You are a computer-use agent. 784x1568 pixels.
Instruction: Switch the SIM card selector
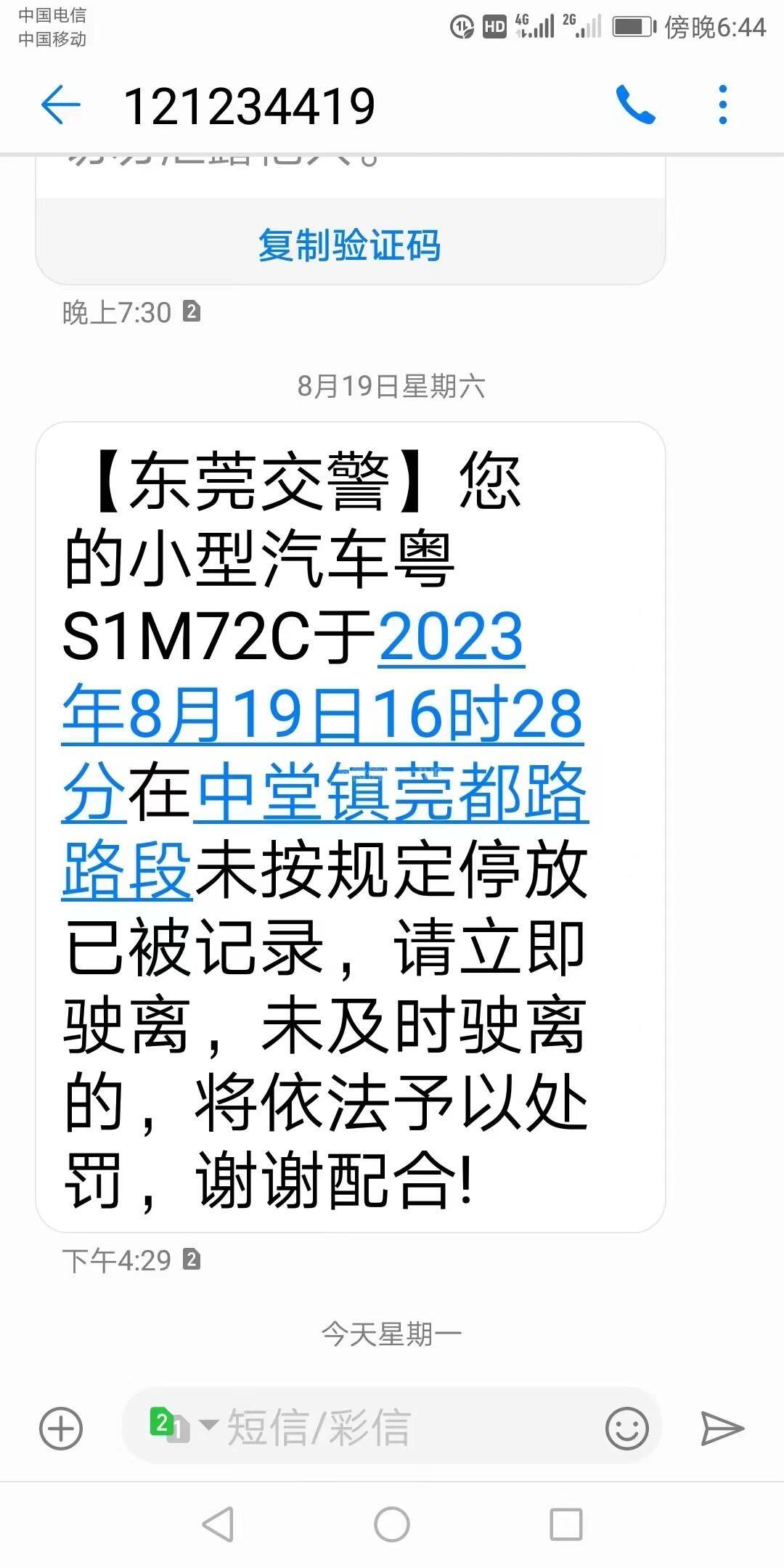pos(181,1425)
